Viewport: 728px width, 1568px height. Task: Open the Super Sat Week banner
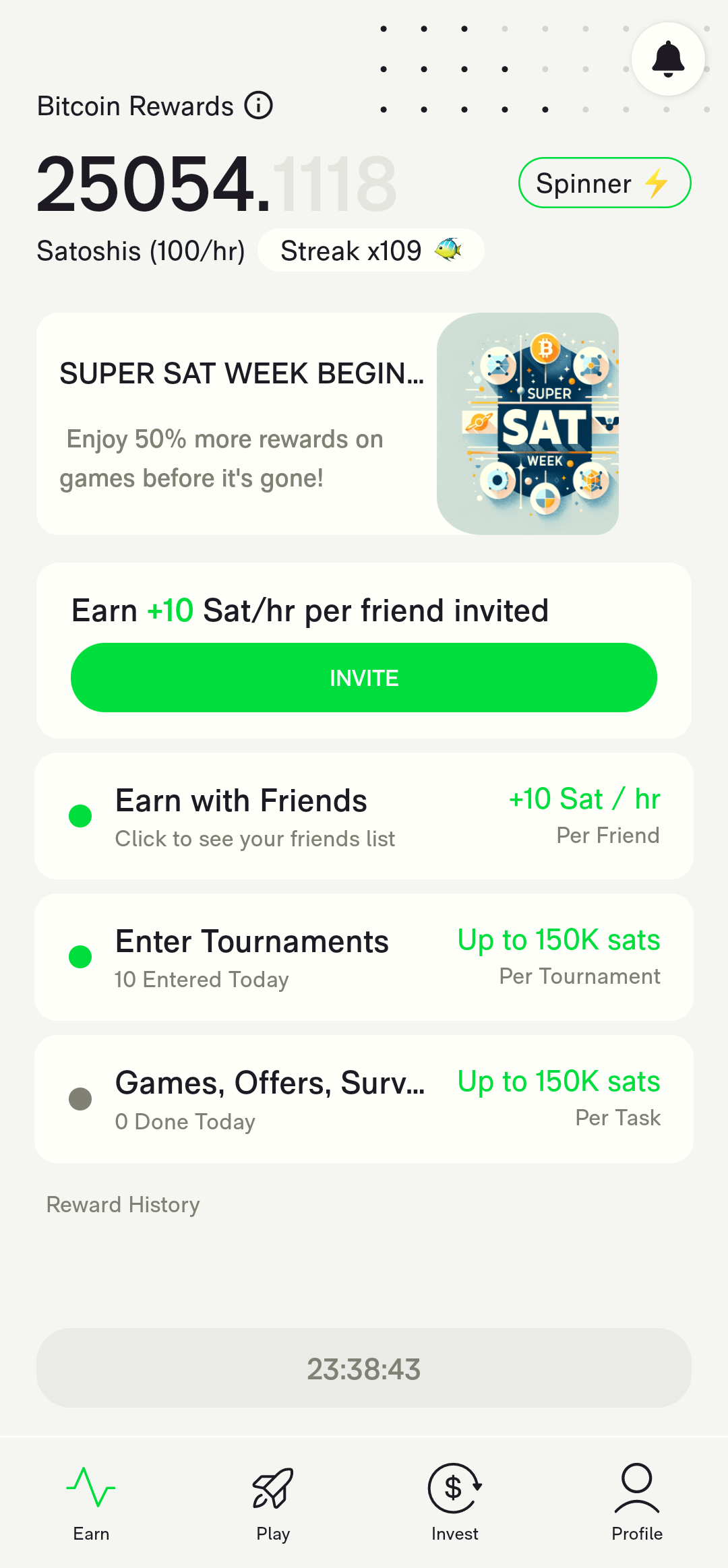tap(328, 424)
